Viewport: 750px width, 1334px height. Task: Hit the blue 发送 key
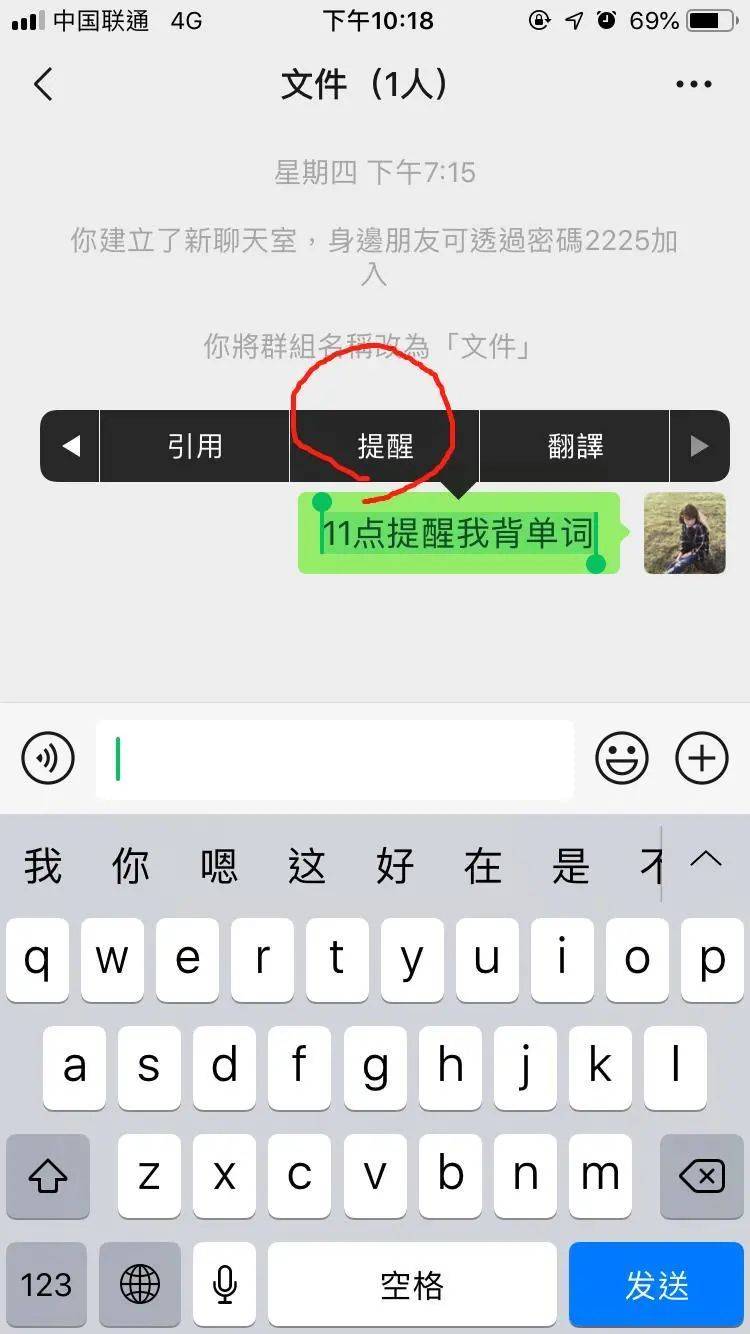[x=656, y=1284]
